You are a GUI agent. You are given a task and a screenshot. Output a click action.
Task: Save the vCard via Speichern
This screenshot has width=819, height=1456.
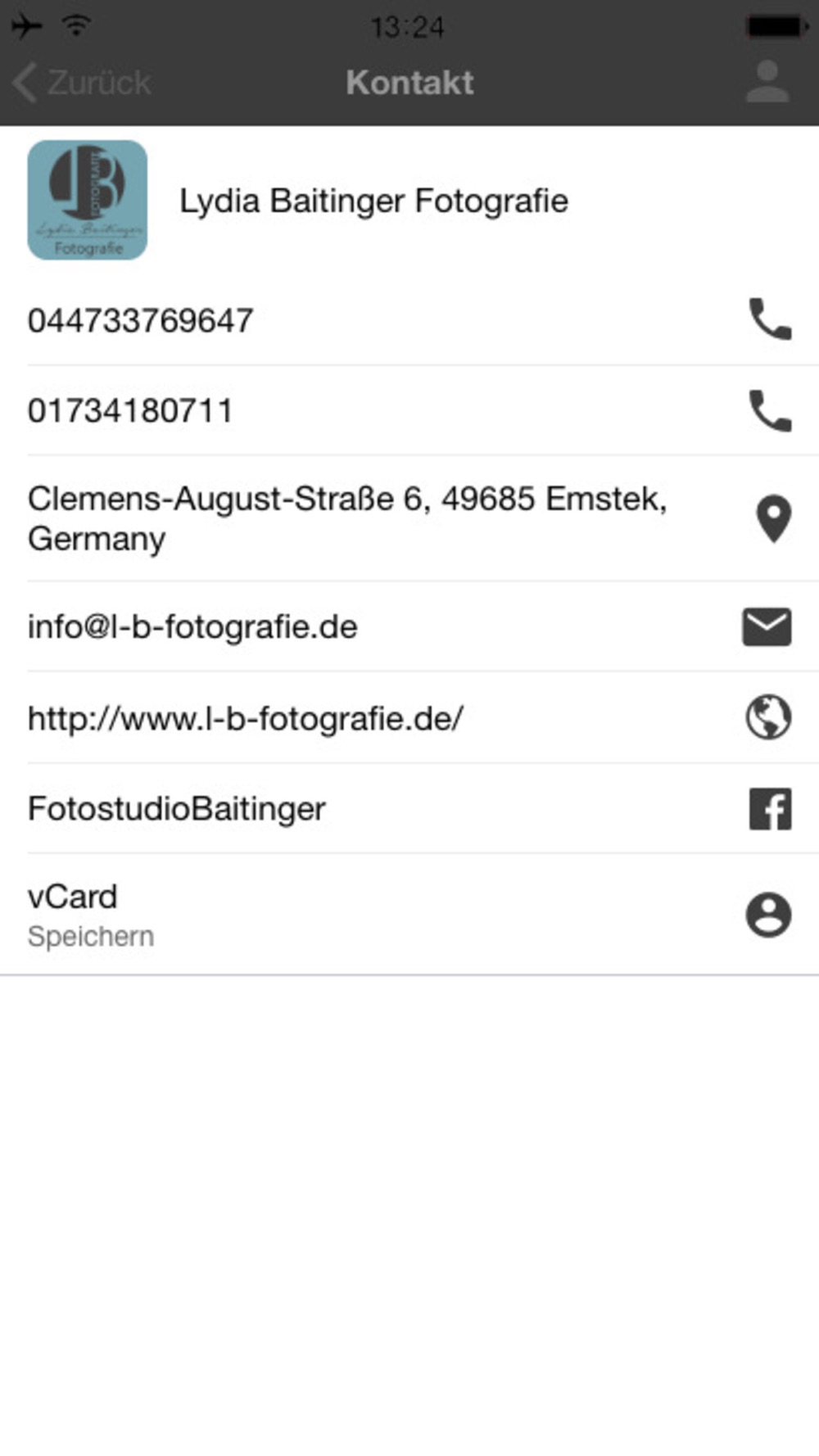coord(409,914)
